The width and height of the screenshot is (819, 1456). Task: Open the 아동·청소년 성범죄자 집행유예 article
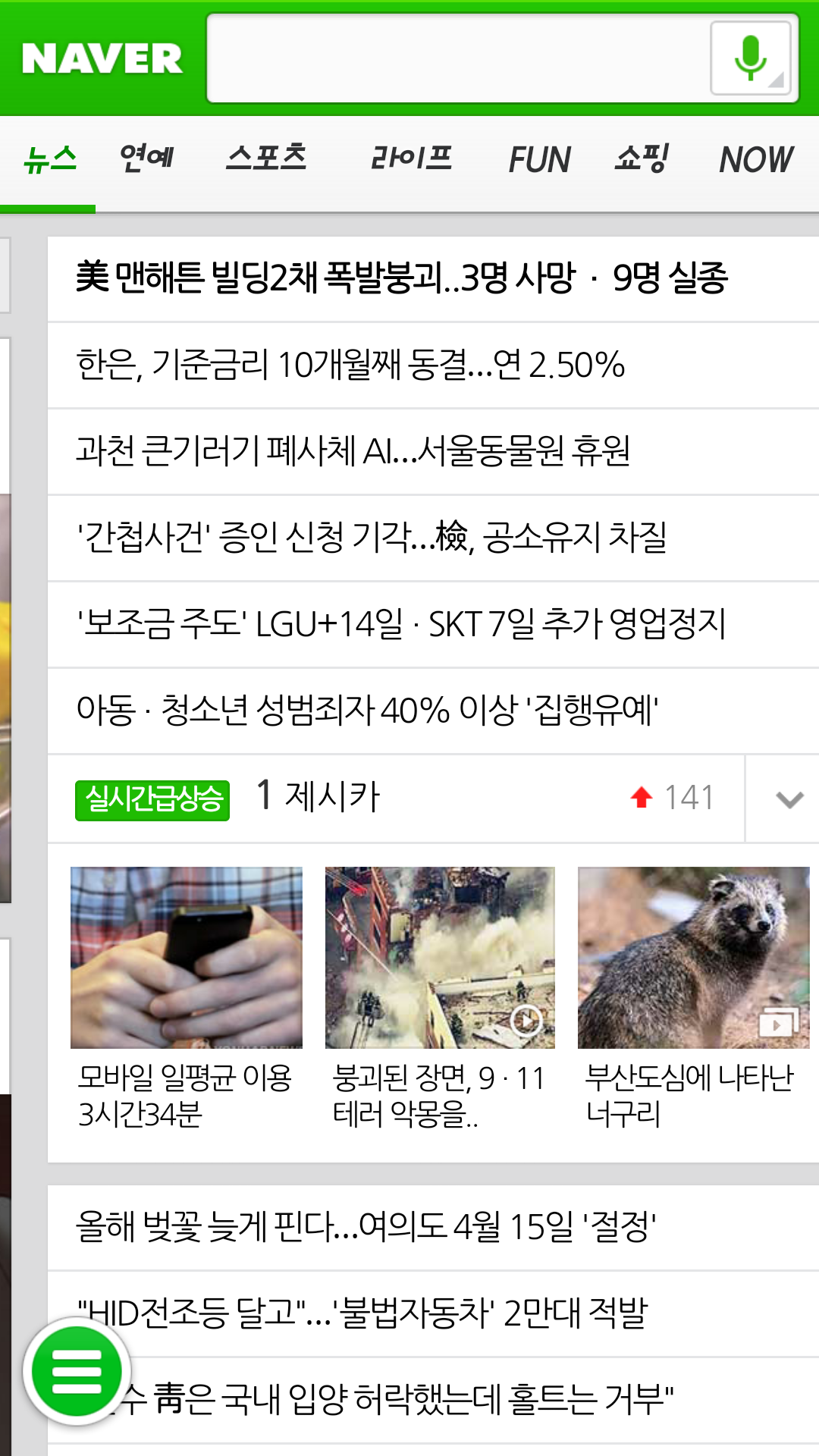368,711
